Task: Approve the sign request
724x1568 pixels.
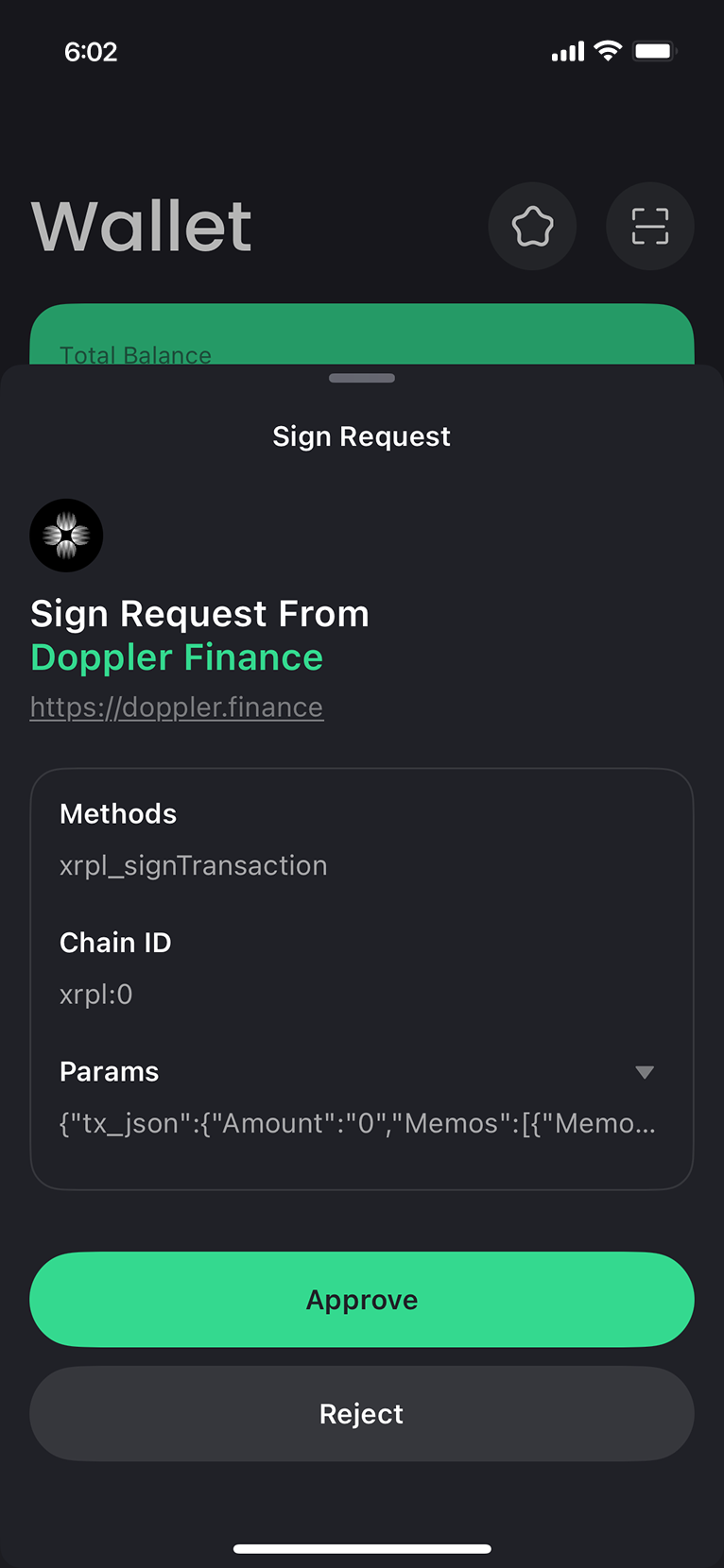Action: point(362,1300)
